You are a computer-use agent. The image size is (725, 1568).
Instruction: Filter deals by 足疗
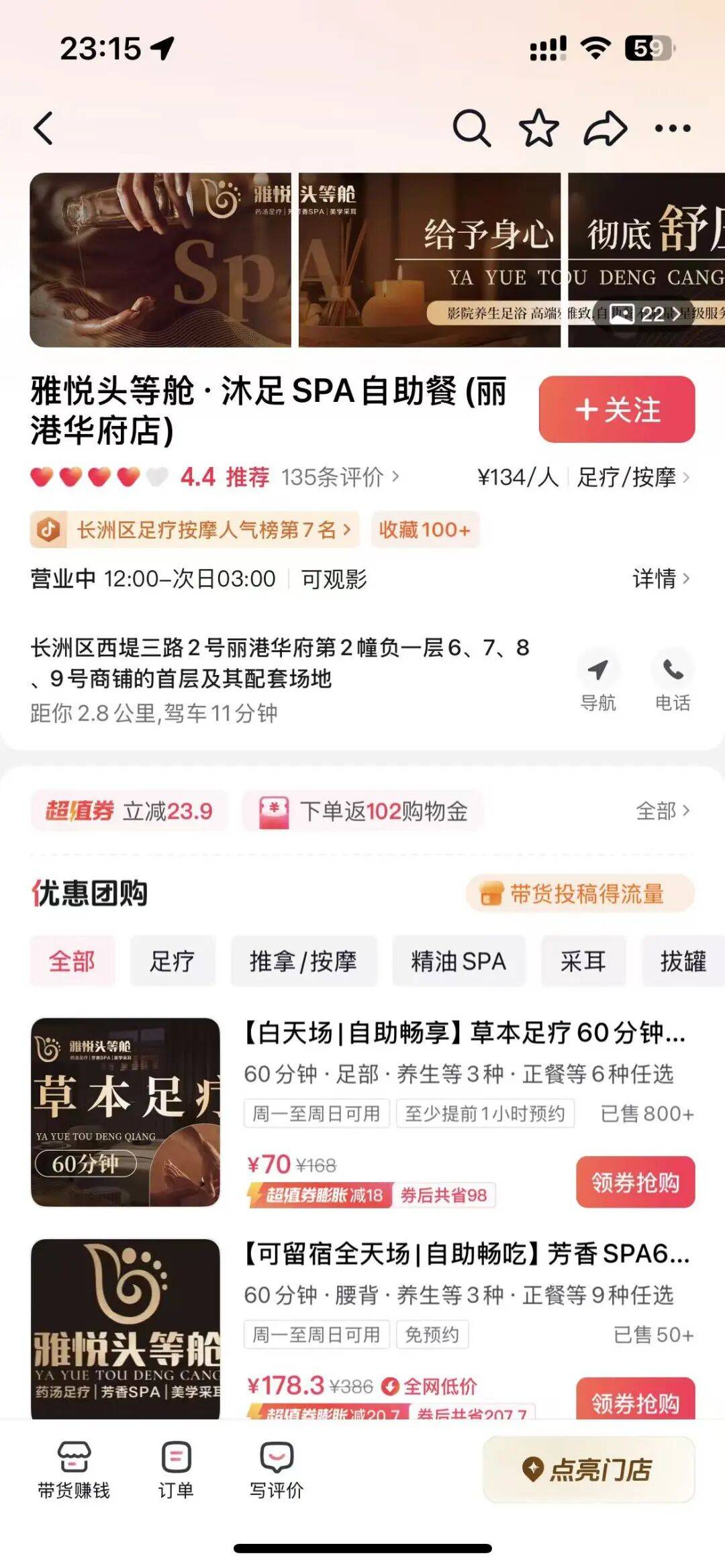coord(173,961)
